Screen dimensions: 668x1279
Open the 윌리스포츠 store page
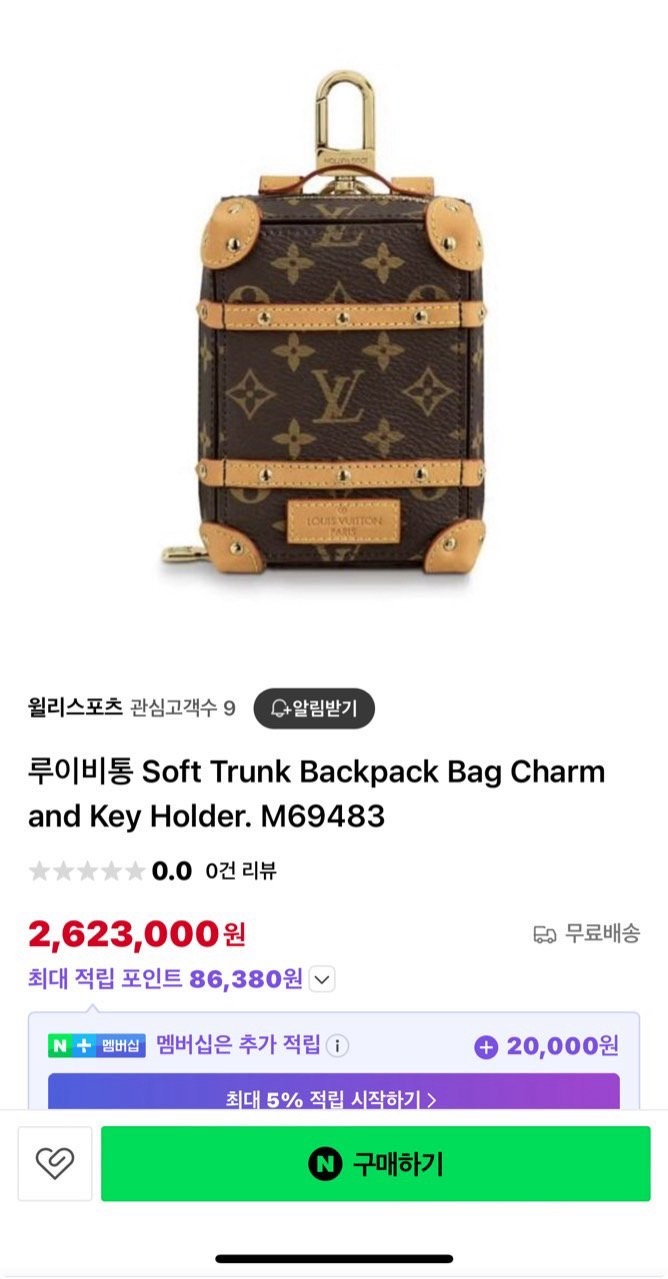[75, 708]
